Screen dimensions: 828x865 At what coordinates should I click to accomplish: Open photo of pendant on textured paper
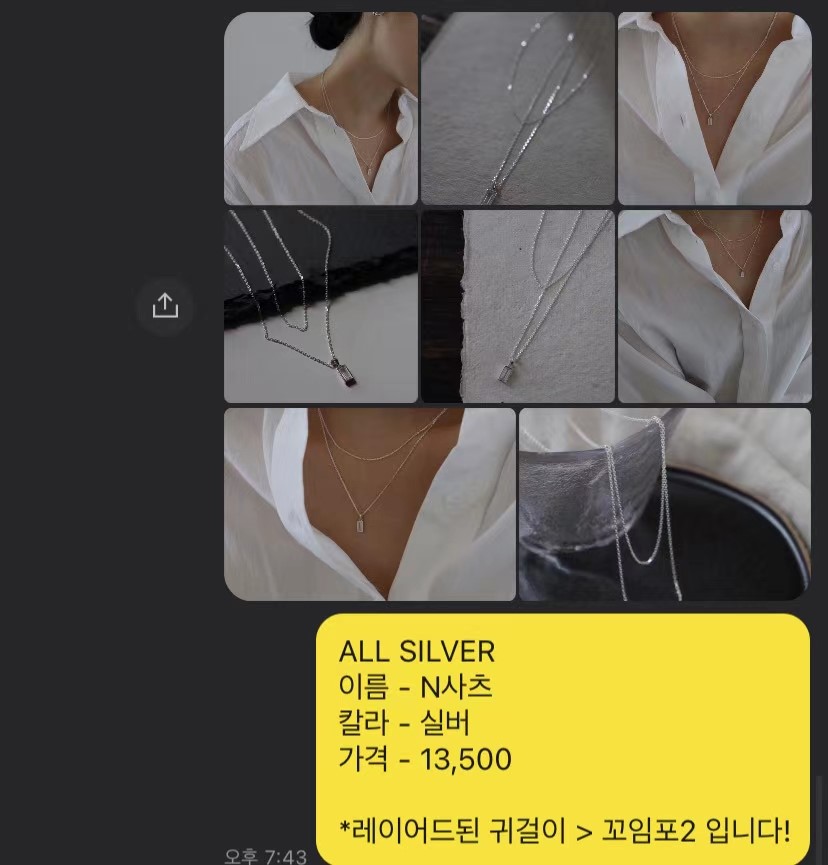coord(517,306)
